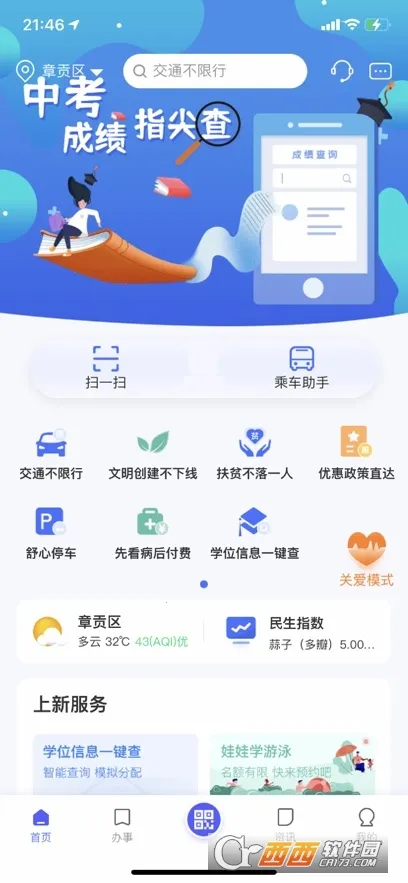Open 文明创建不下线 service
The image size is (408, 883).
point(153,454)
